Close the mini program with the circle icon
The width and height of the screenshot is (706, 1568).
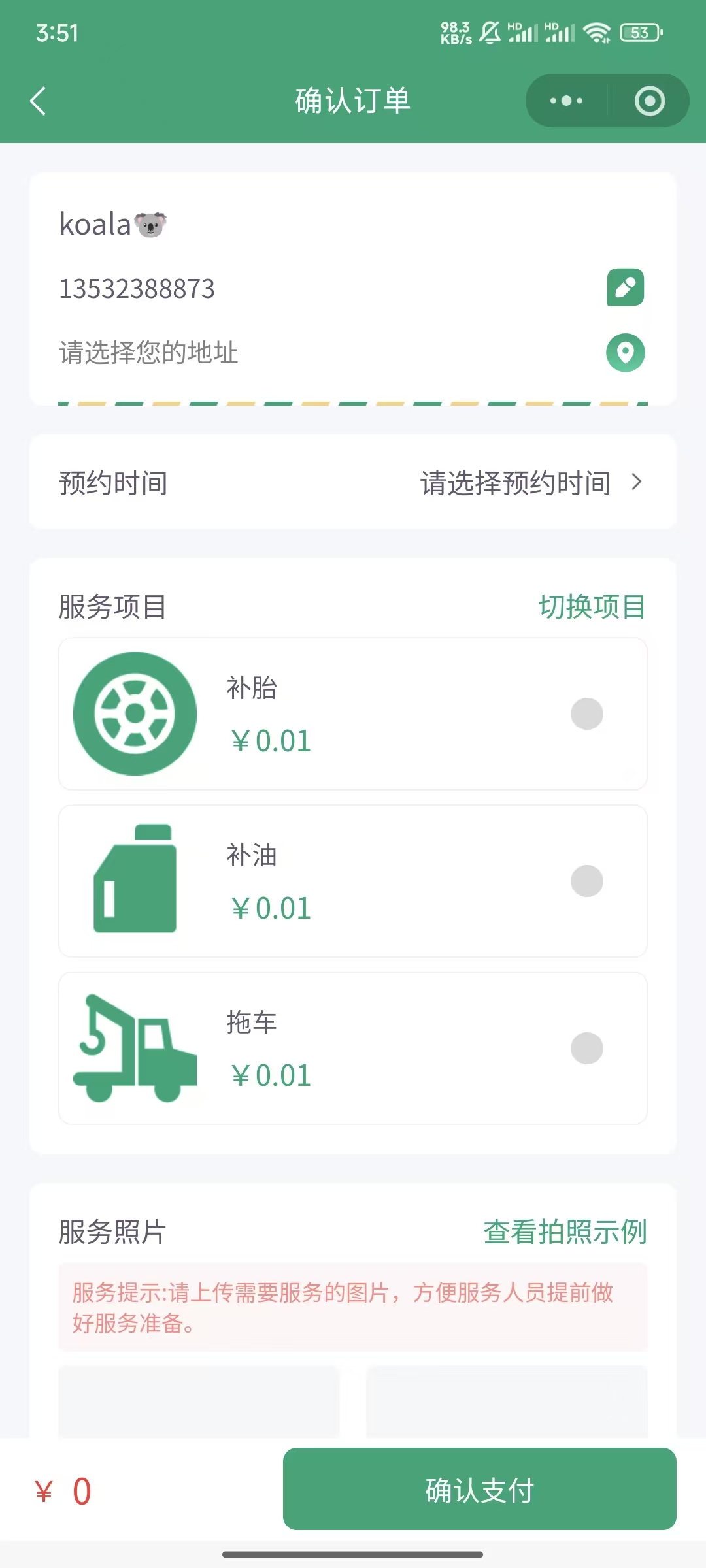649,101
